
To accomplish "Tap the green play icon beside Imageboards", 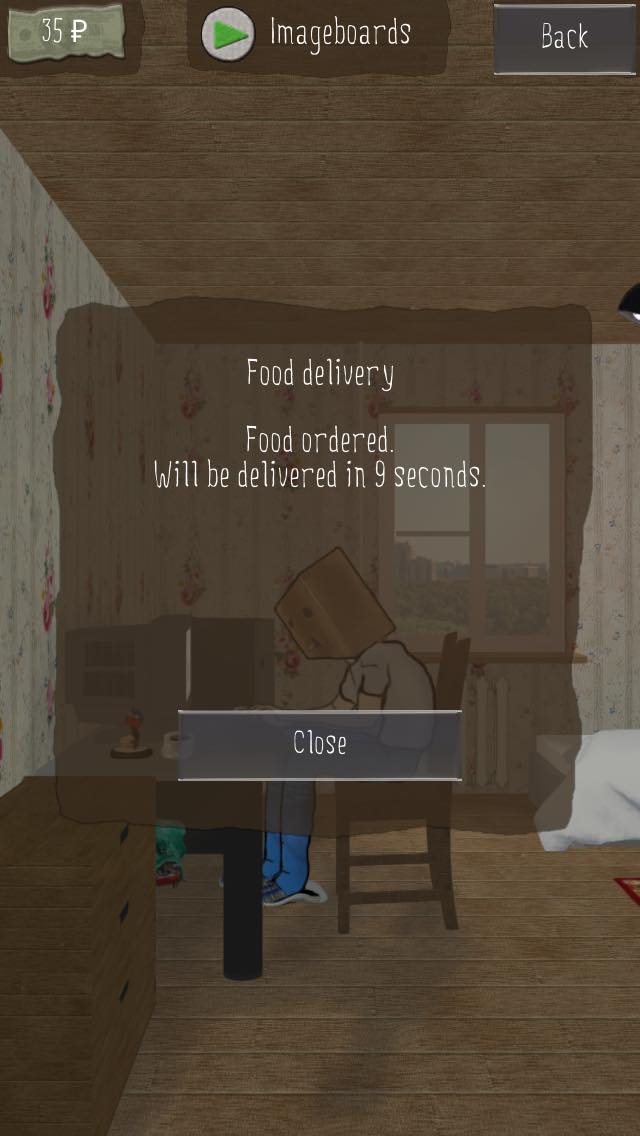I will coord(228,35).
